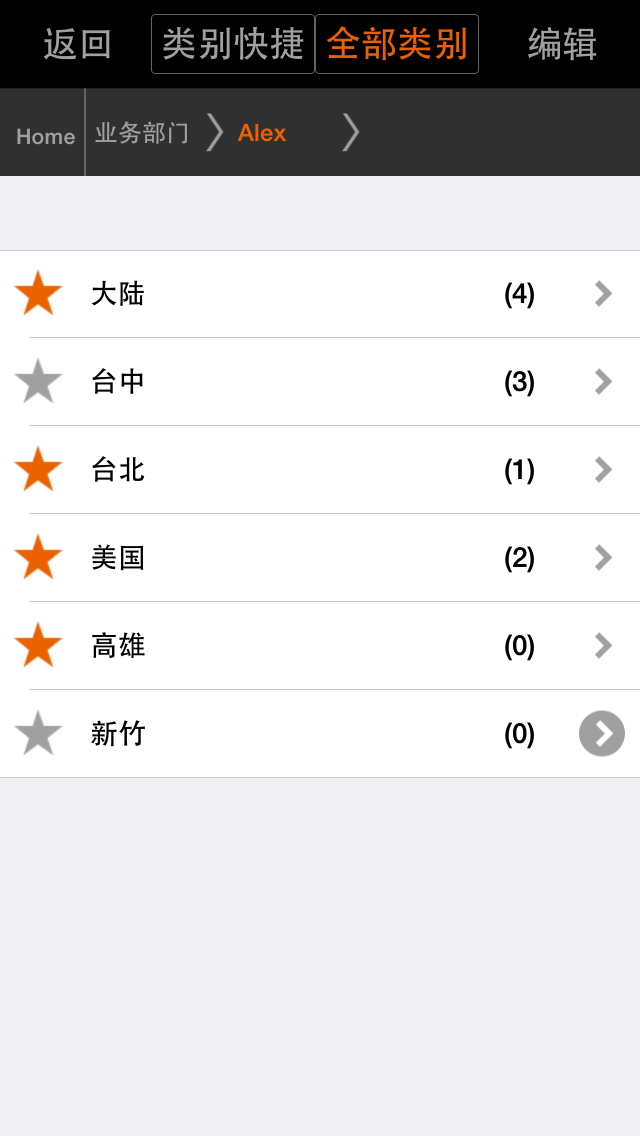Image resolution: width=640 pixels, height=1136 pixels.
Task: Open the 大陆 category
Action: click(x=300, y=294)
